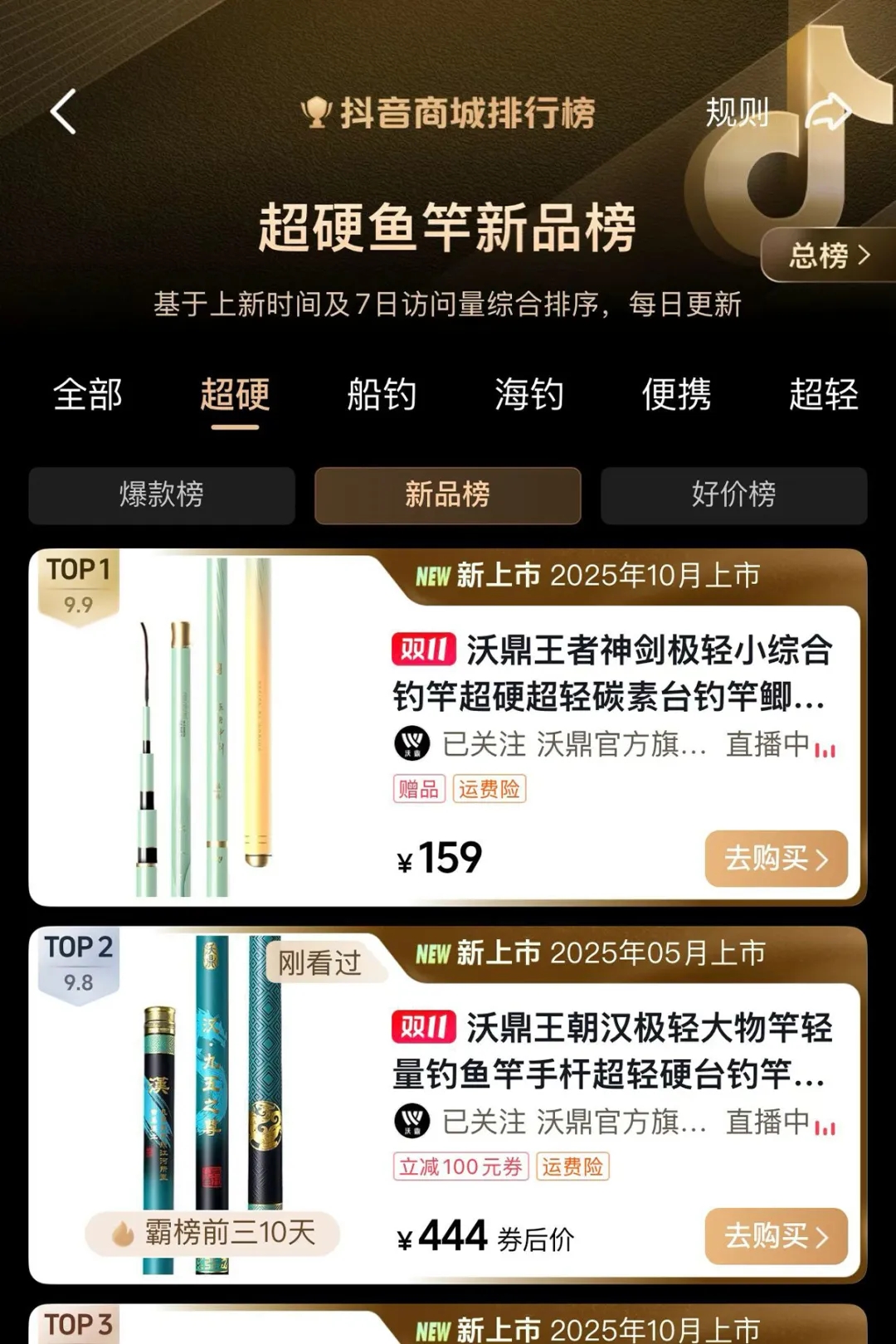The image size is (896, 1344).
Task: Select the 超硬 category tab
Action: (235, 394)
